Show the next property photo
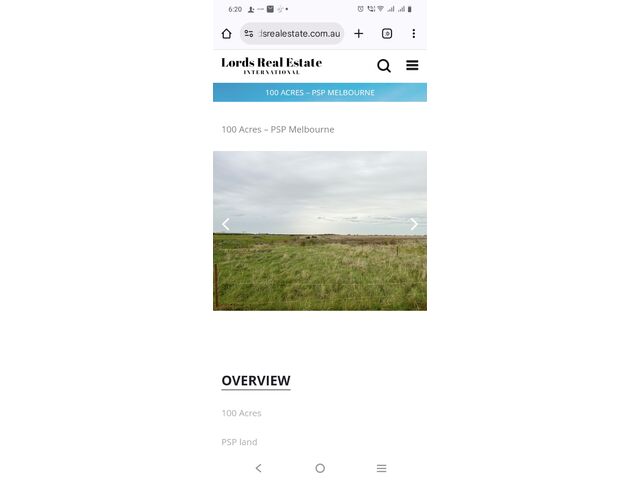 (414, 224)
